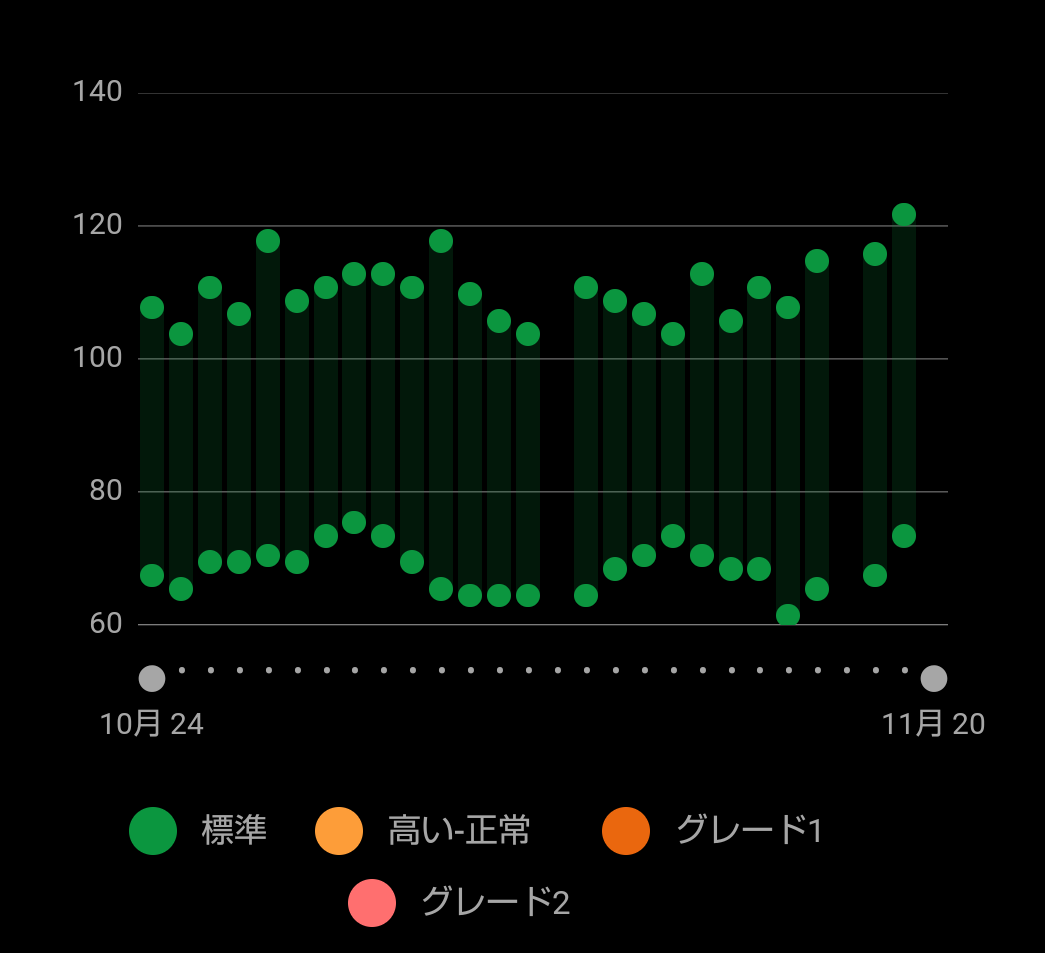Select the 11月 20 end date handle
Image resolution: width=1045 pixels, height=953 pixels.
933,678
